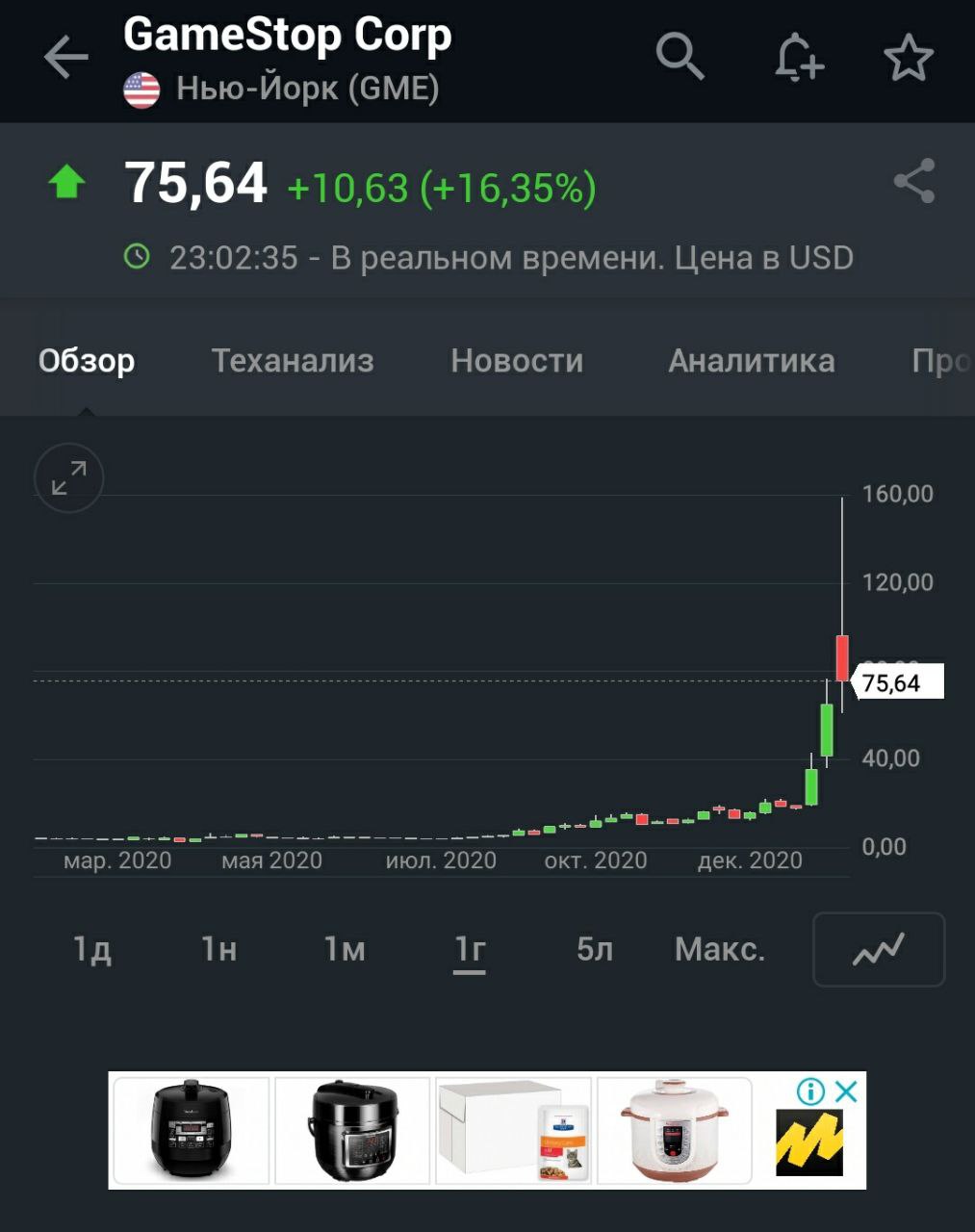Select the Макс. chart range

click(x=720, y=950)
